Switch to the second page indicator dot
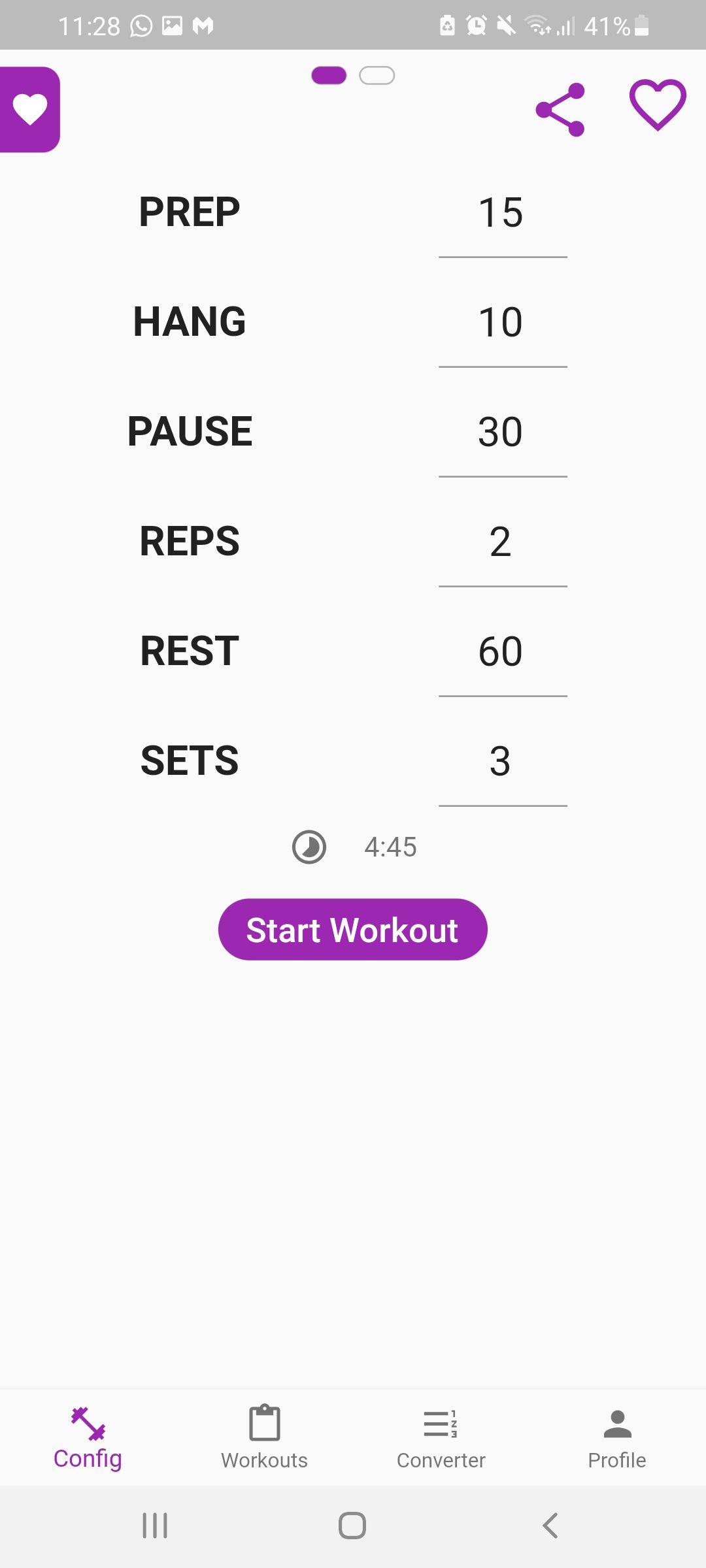This screenshot has width=706, height=1568. point(376,75)
